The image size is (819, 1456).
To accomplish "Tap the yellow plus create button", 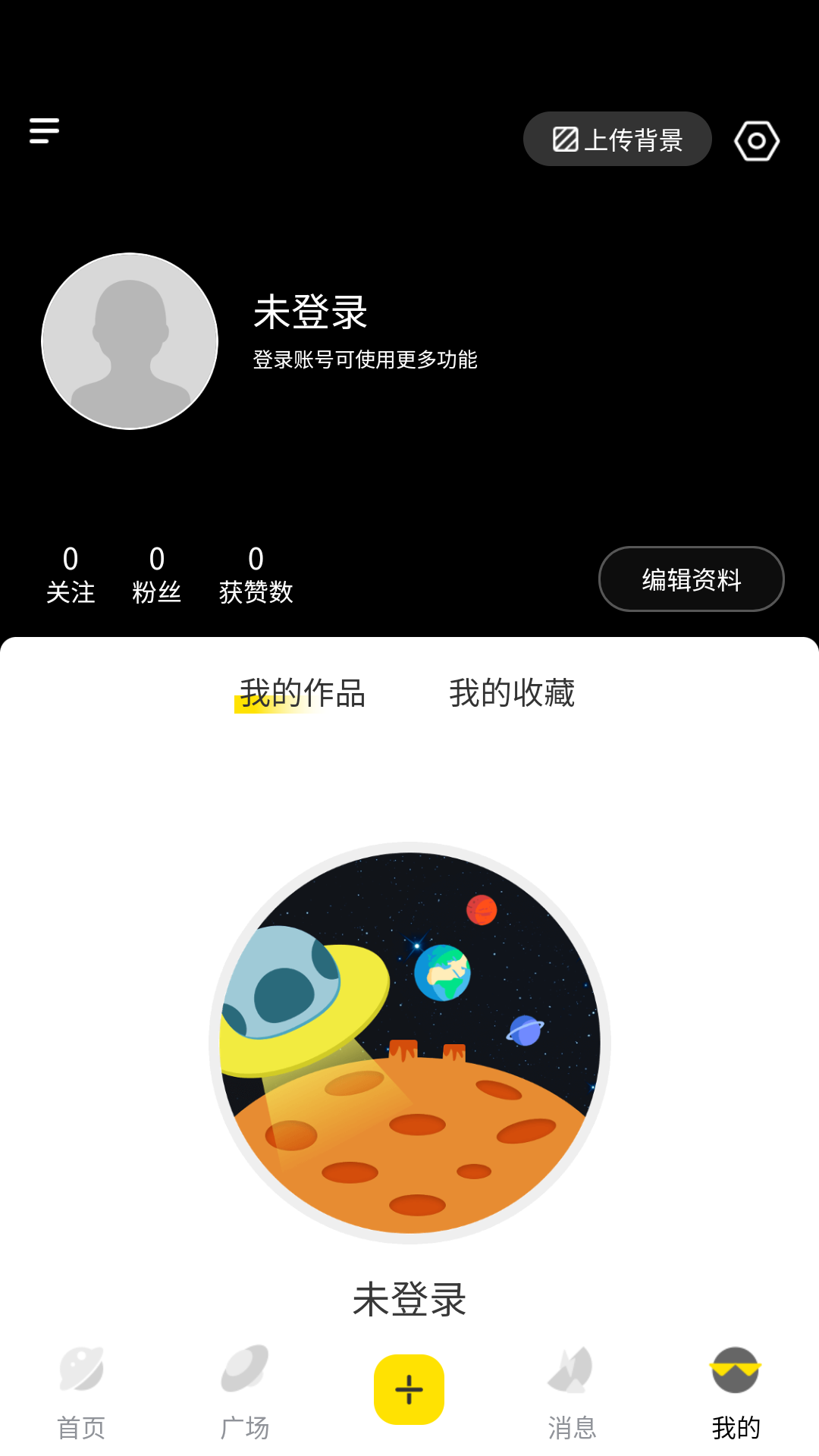I will click(x=409, y=1389).
